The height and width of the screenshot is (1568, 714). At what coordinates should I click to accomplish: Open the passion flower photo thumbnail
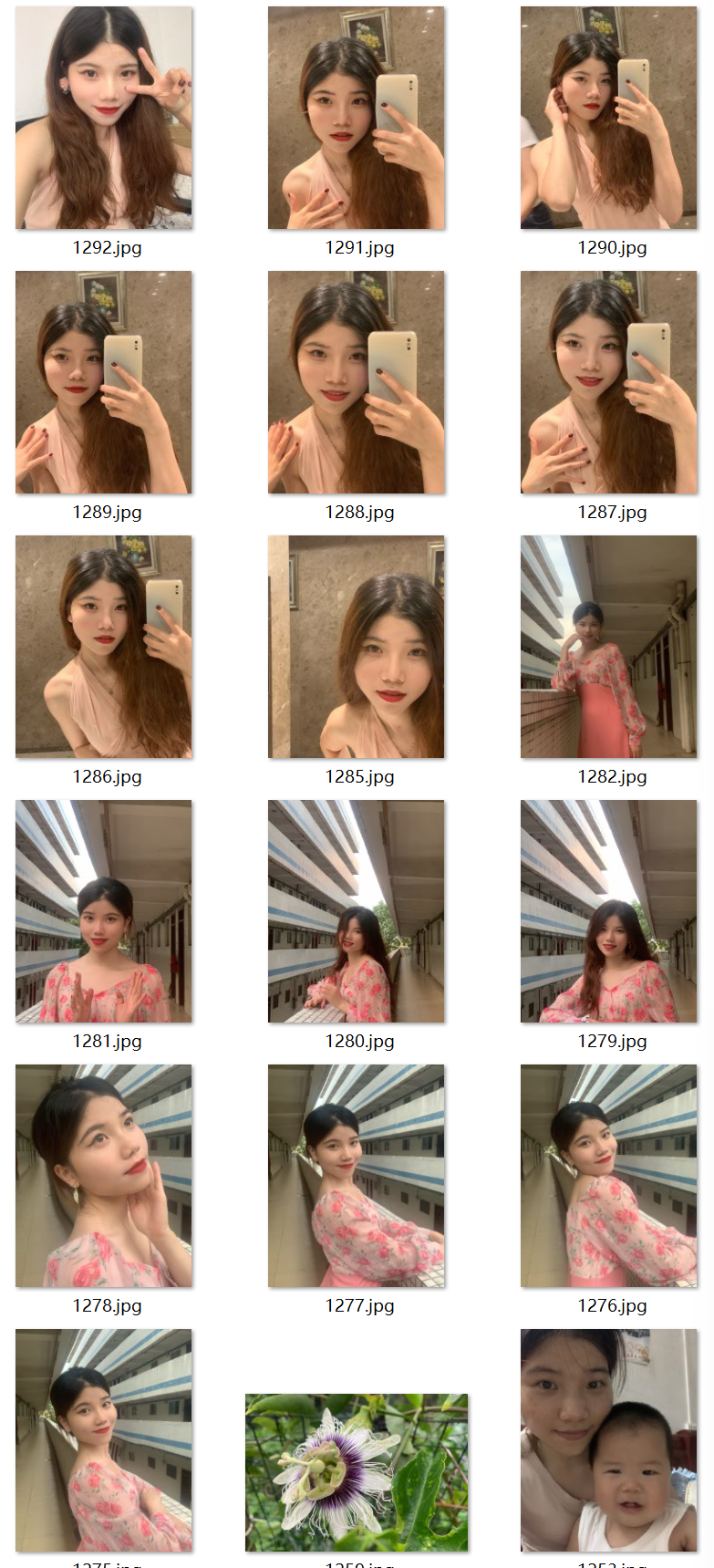(x=357, y=1472)
